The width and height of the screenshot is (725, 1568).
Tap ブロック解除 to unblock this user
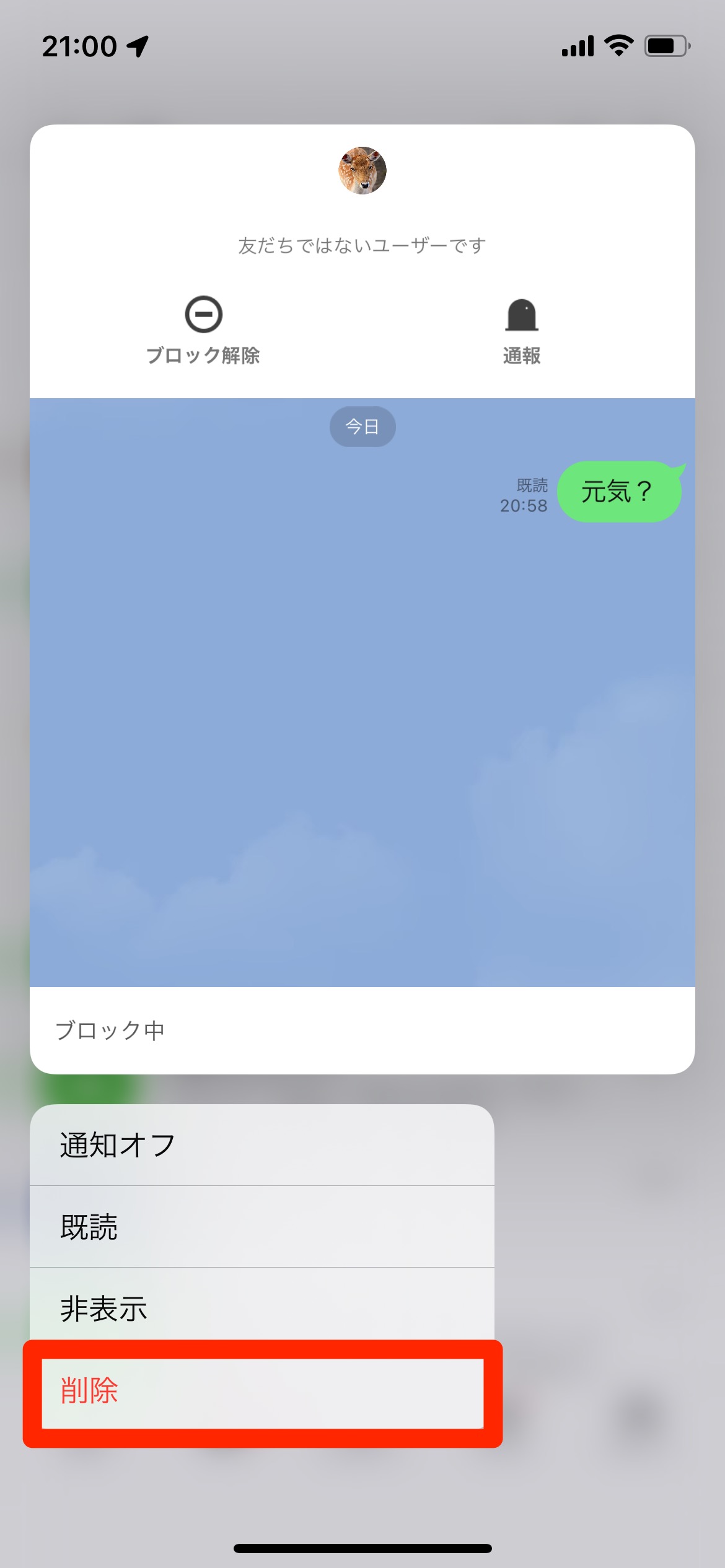click(203, 330)
